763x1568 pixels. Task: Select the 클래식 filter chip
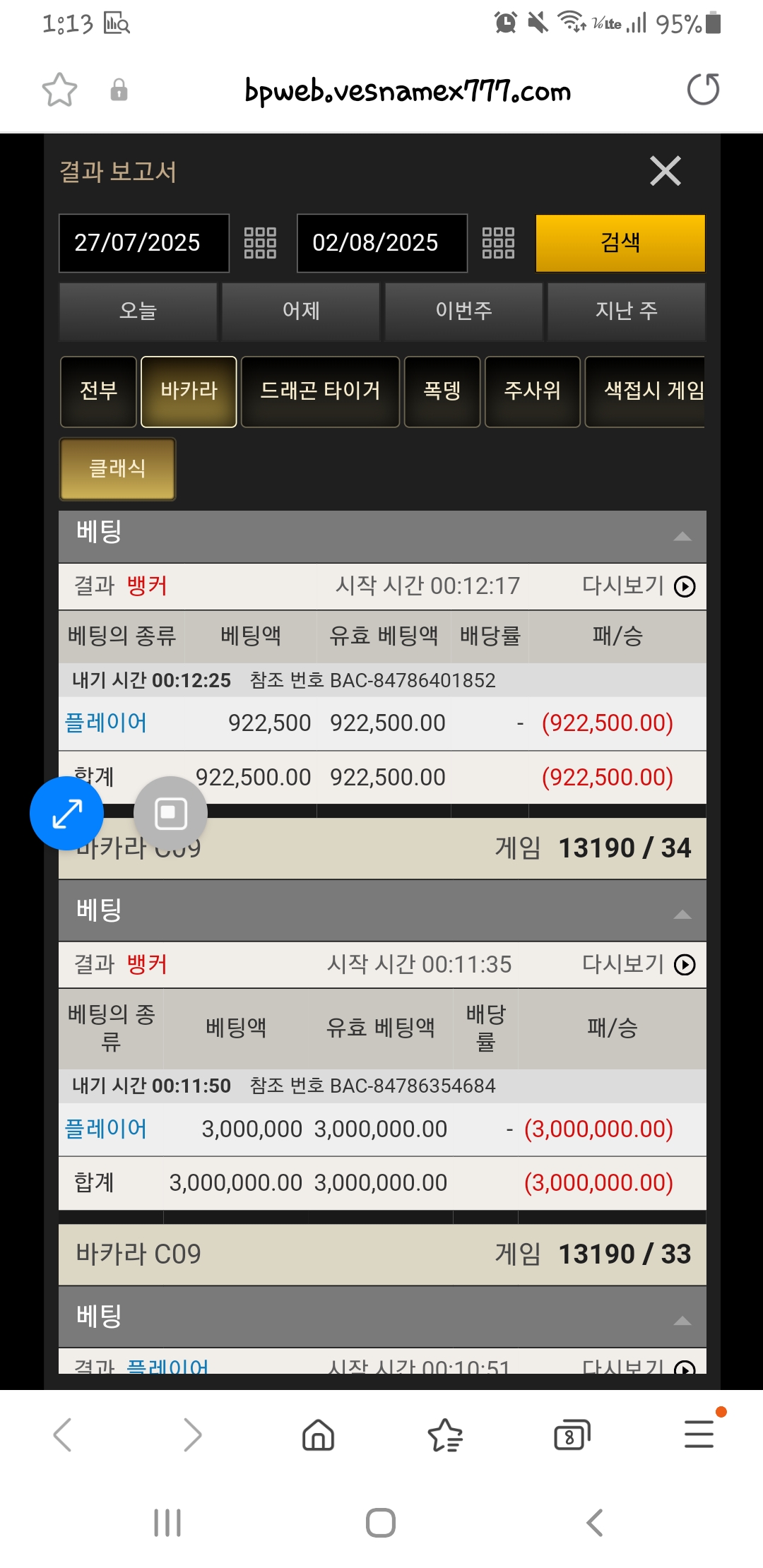pos(117,469)
